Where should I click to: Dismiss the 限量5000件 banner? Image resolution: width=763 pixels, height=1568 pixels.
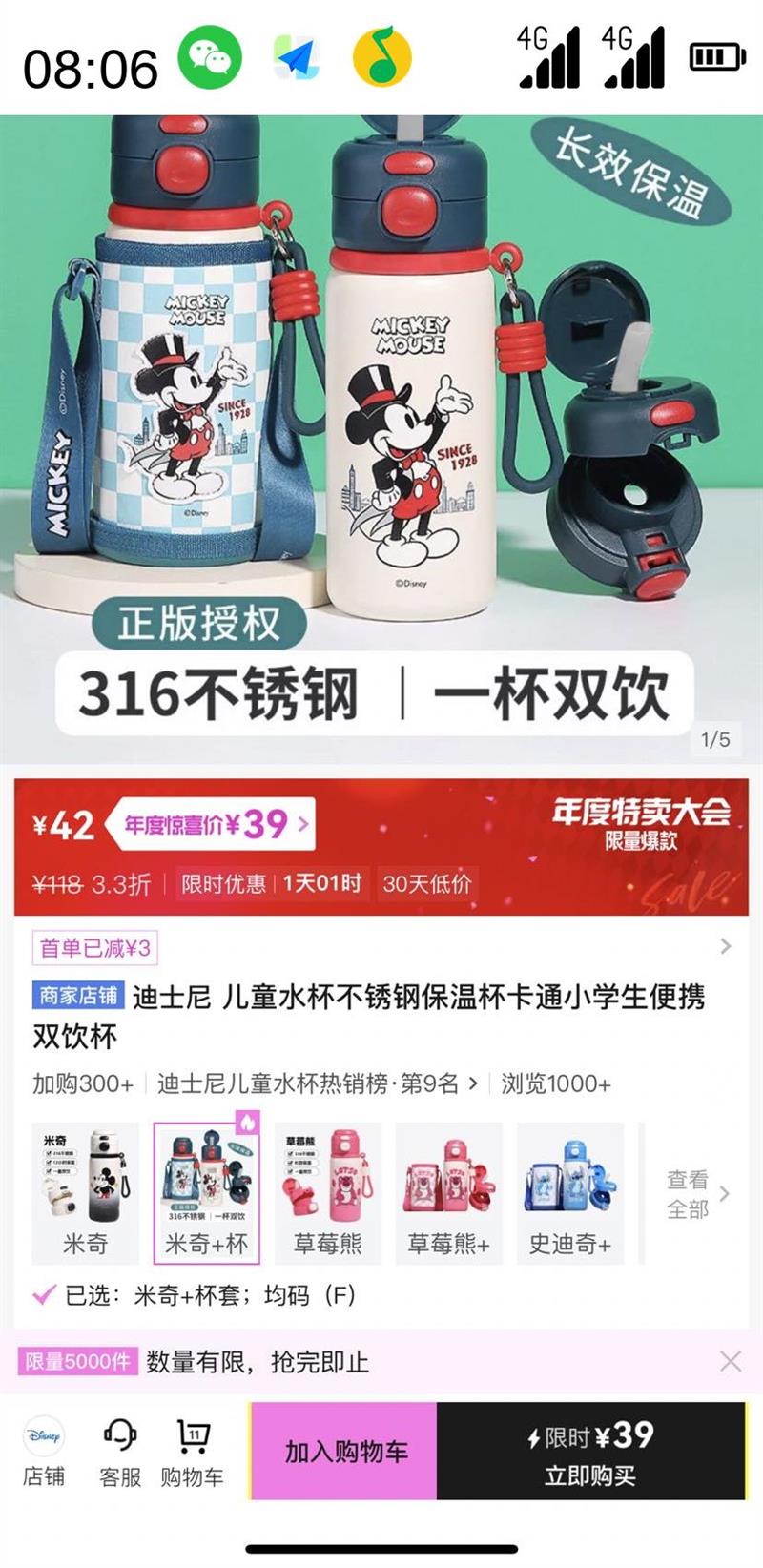731,1361
